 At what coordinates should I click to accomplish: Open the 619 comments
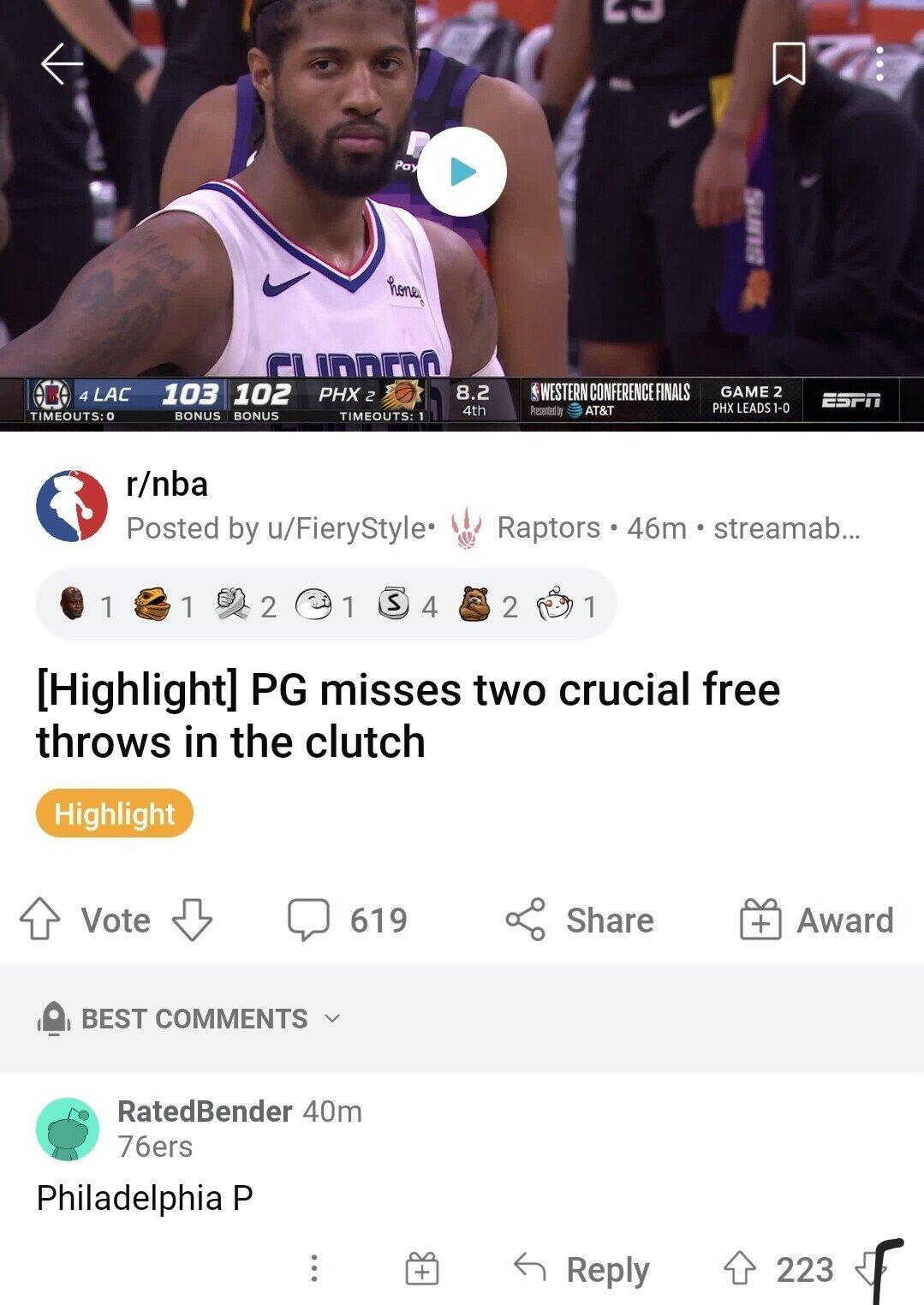coord(347,920)
